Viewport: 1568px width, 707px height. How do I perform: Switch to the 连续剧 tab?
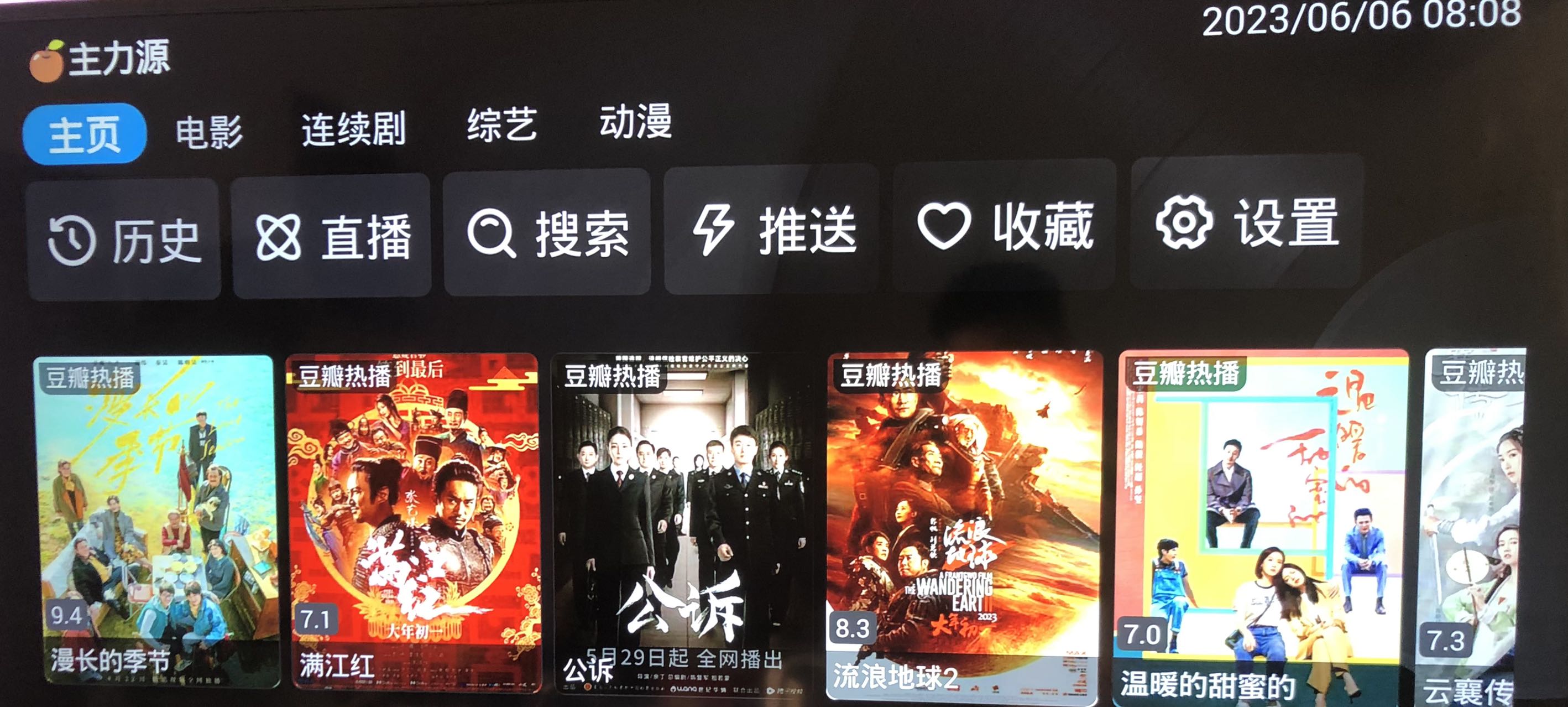(x=353, y=129)
